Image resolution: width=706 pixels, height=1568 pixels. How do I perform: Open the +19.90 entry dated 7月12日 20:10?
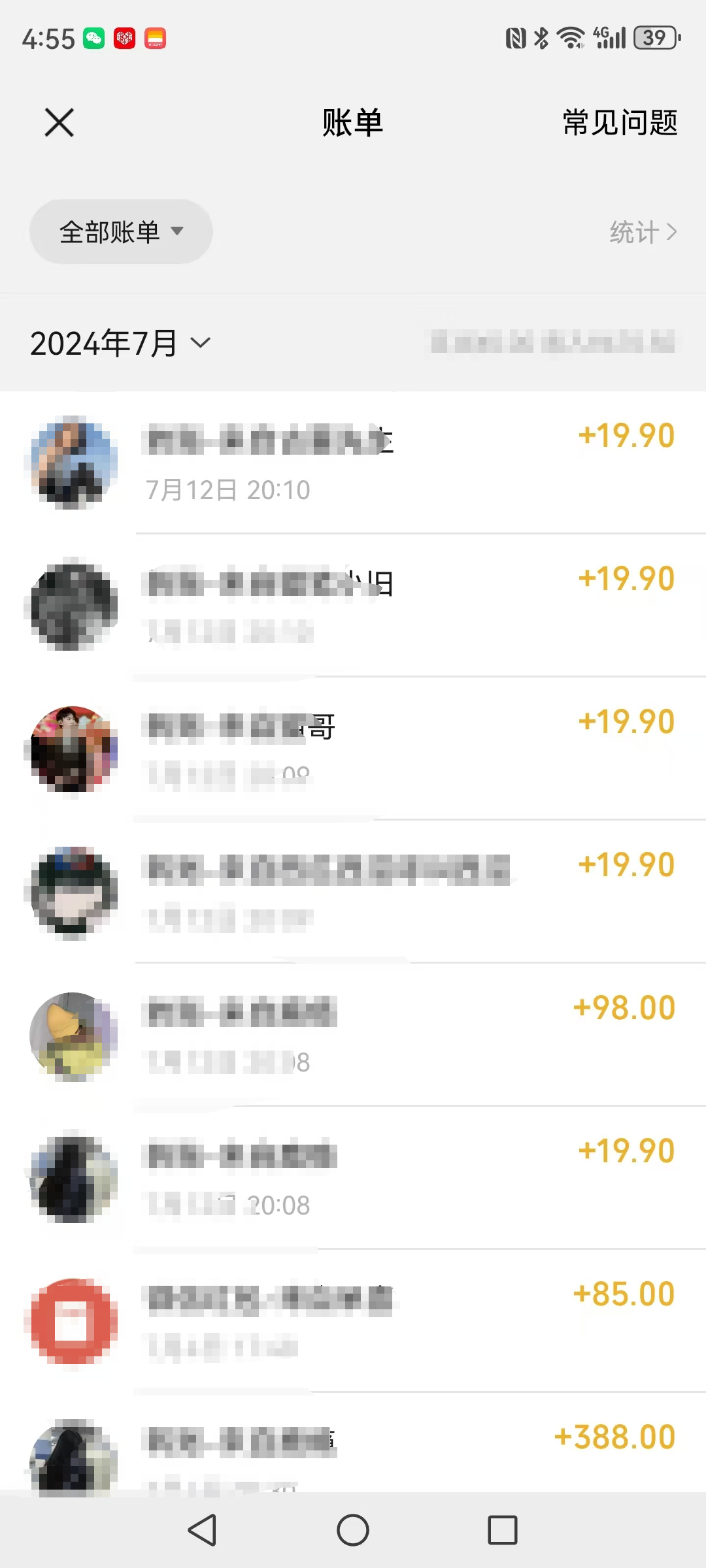(405, 462)
